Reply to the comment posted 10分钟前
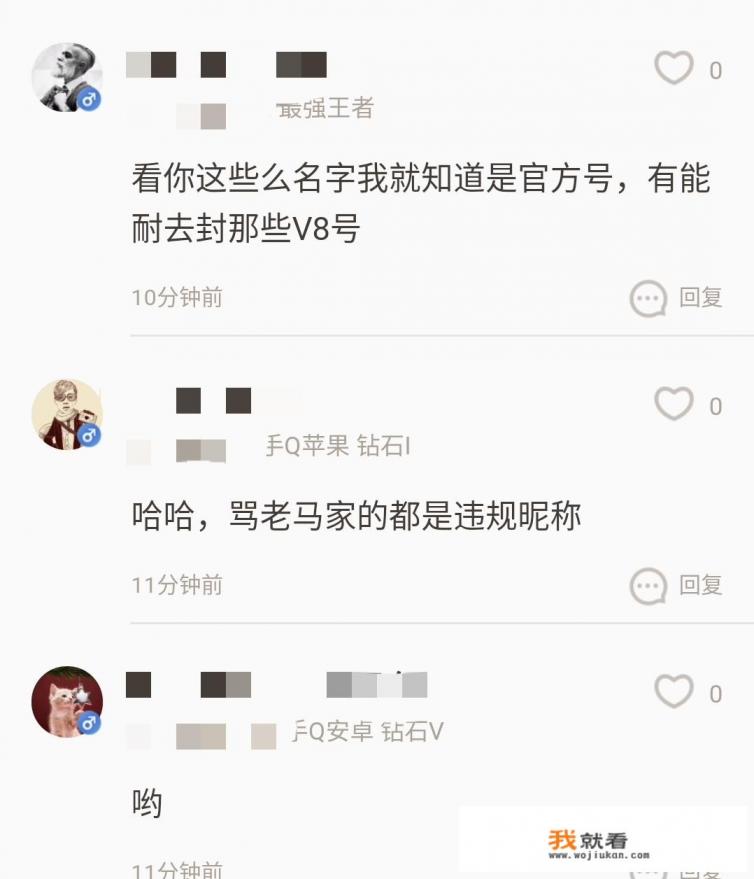The image size is (754, 879). [x=677, y=297]
